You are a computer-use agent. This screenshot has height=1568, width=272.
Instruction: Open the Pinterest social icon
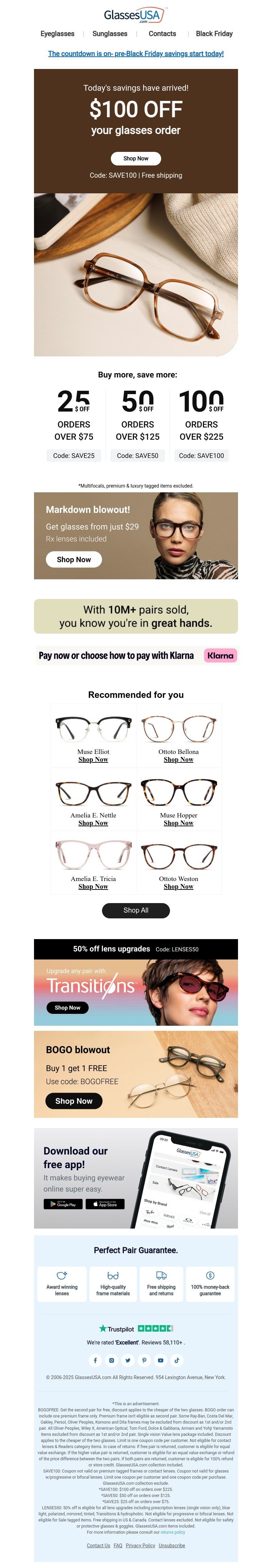click(144, 1360)
